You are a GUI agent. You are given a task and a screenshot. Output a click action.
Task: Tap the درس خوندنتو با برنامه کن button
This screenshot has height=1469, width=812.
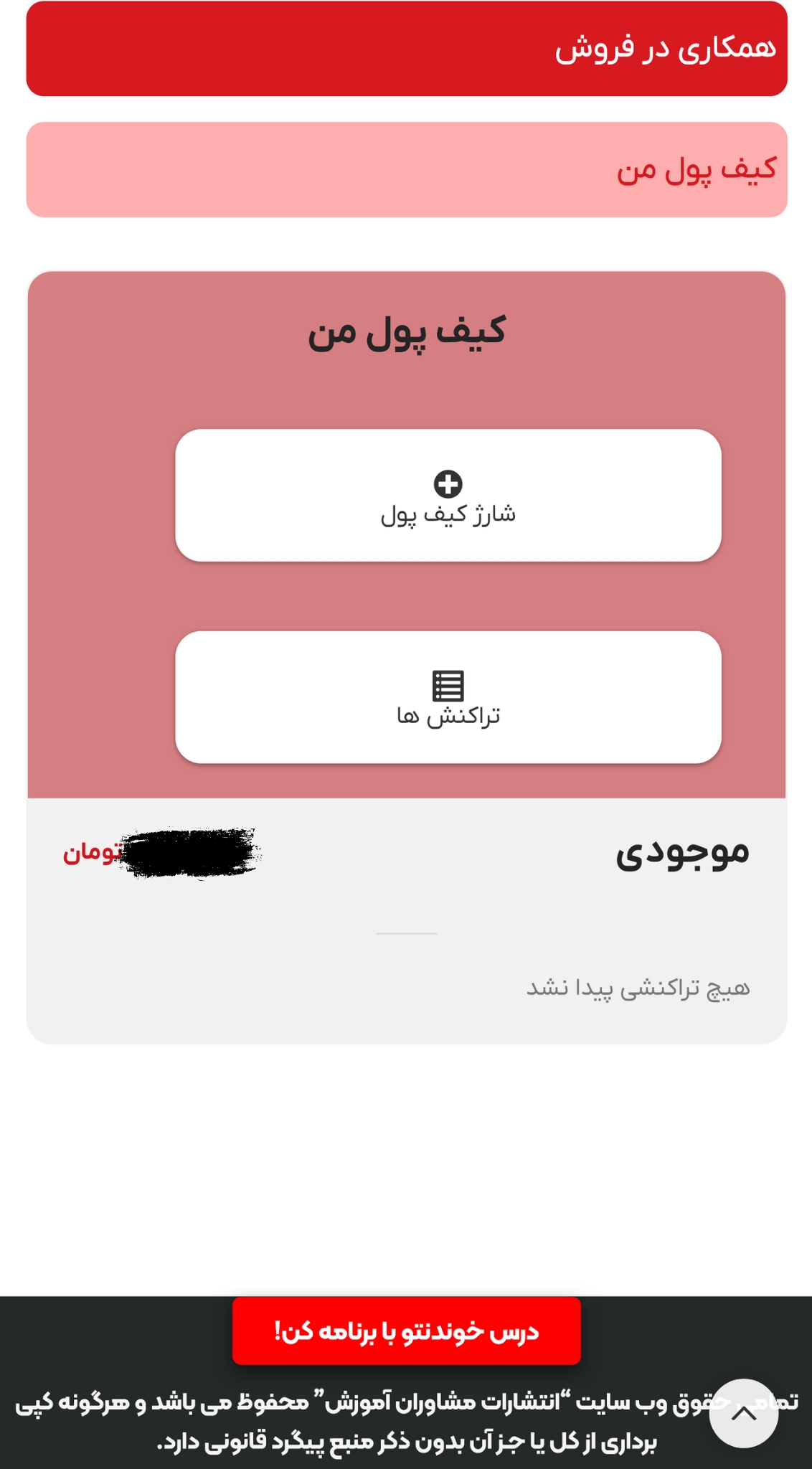coord(406,1331)
